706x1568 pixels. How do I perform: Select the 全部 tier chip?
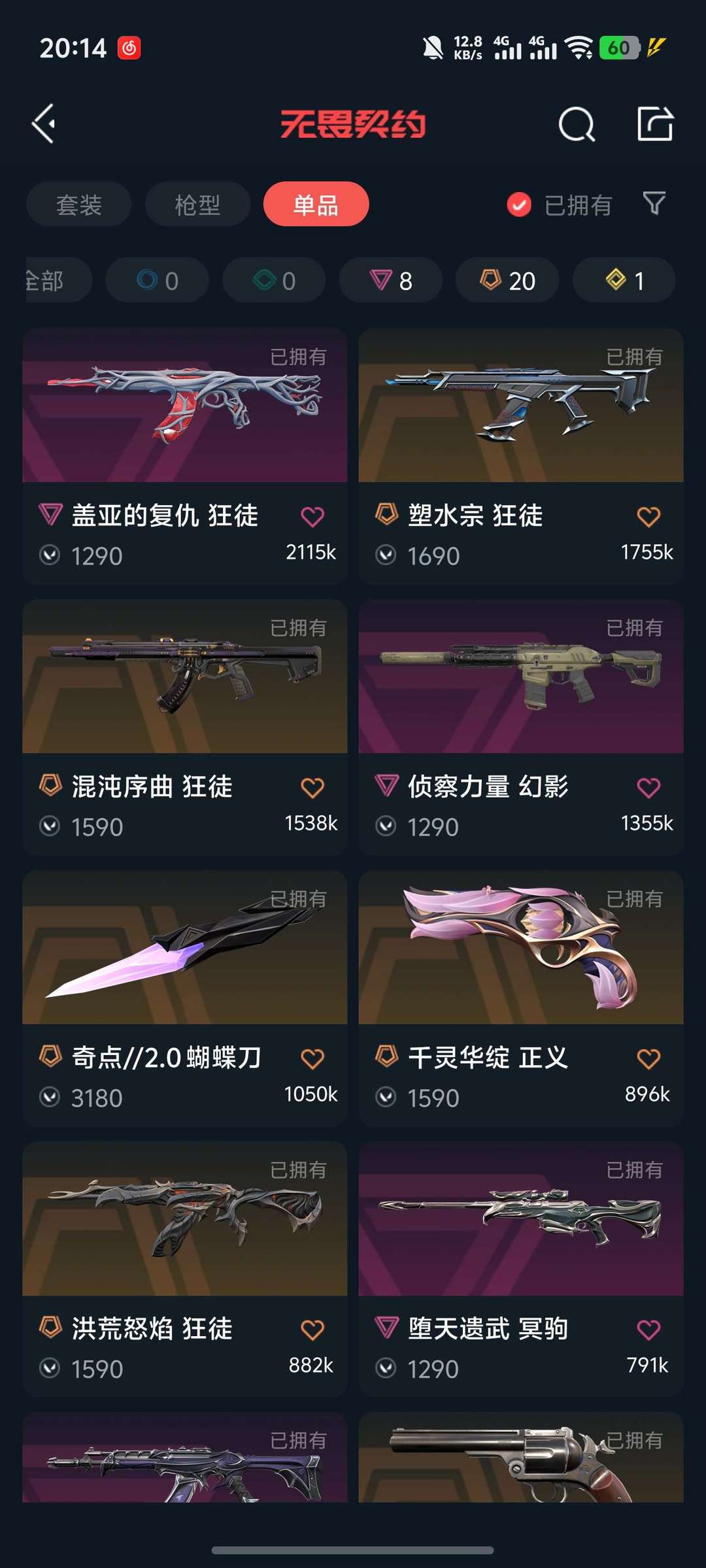(58, 280)
